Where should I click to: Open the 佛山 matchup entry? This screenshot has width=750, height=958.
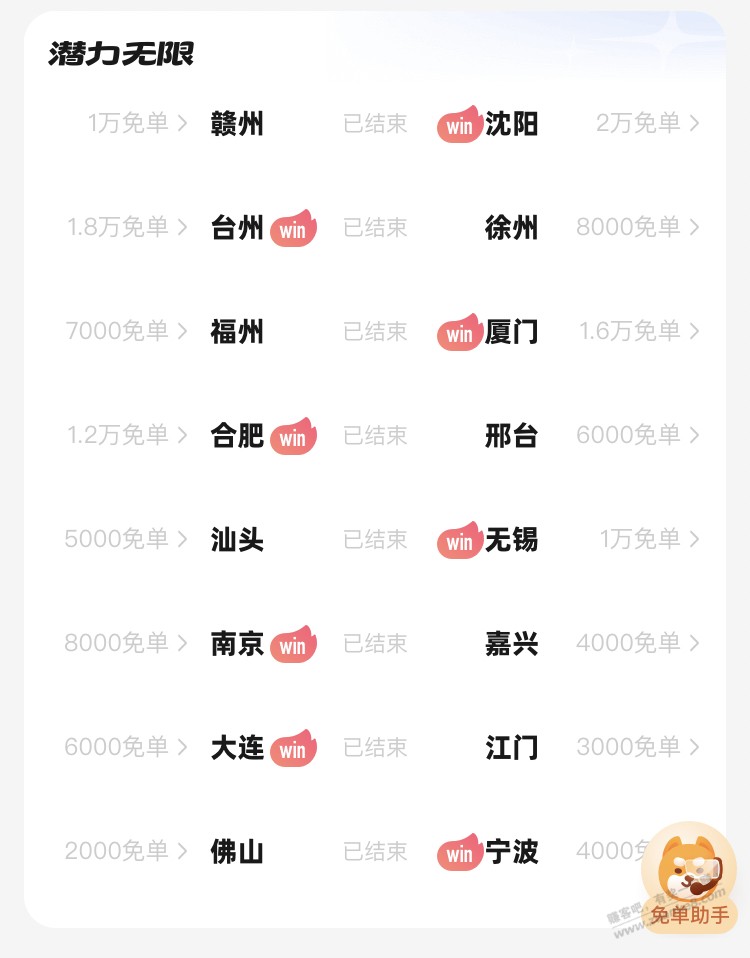(x=236, y=852)
